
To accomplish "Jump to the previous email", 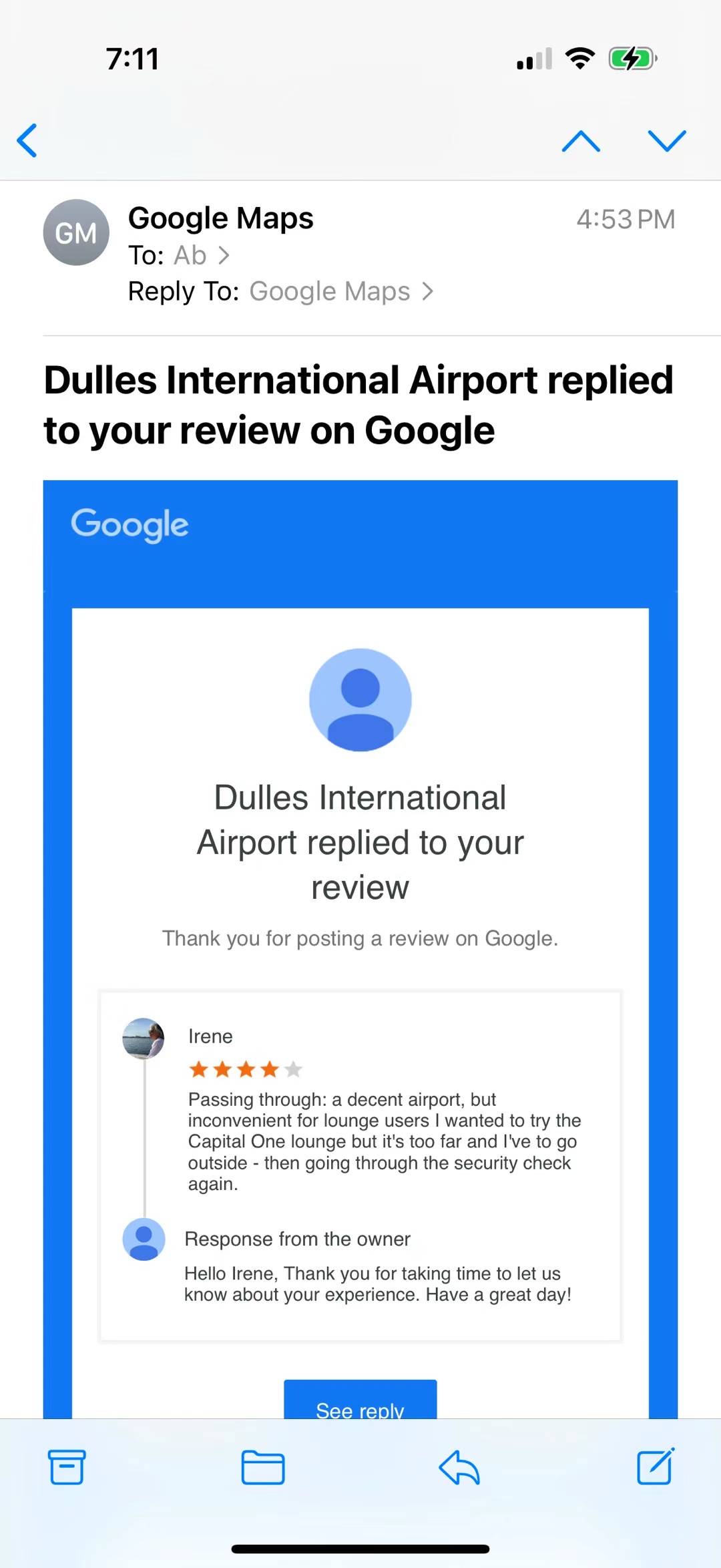I will pyautogui.click(x=581, y=141).
